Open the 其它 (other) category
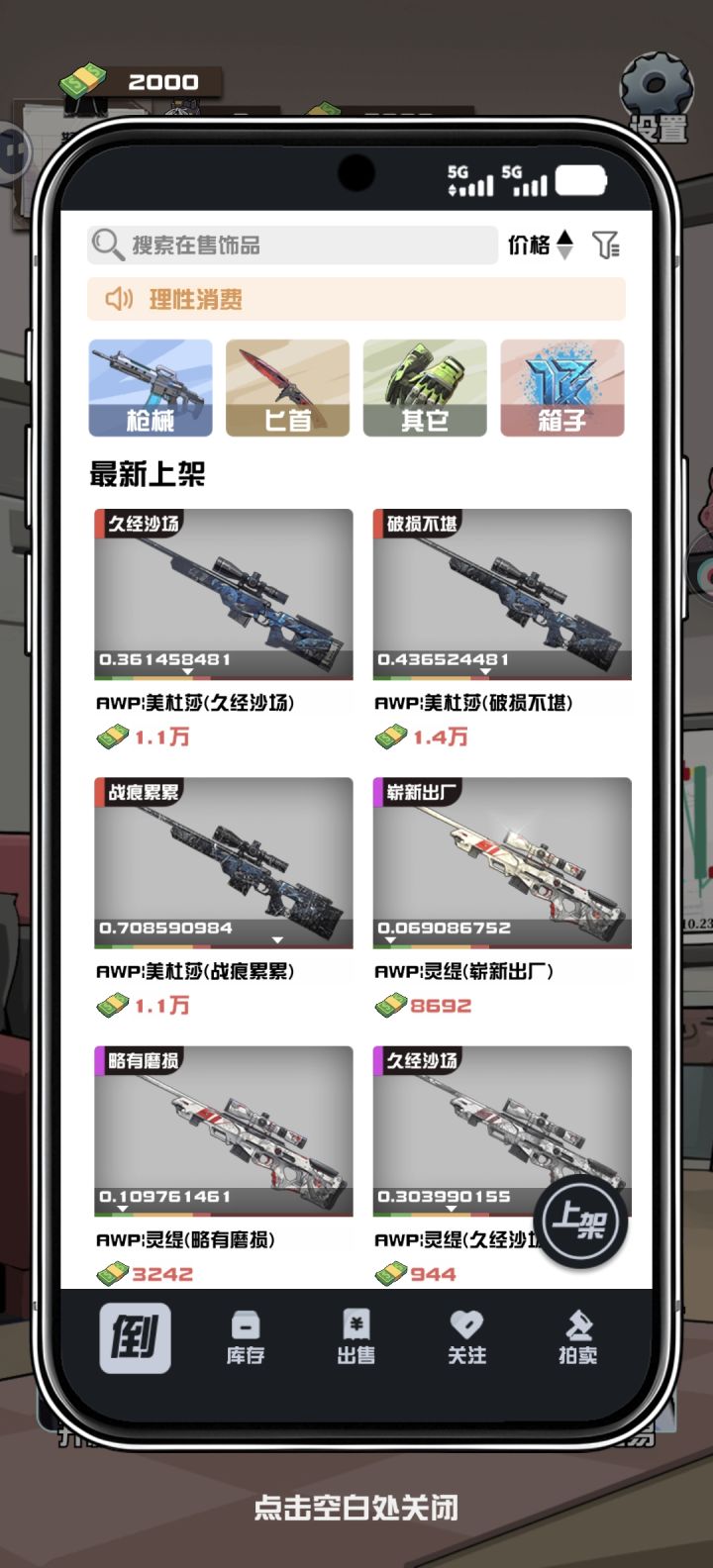The width and height of the screenshot is (713, 1568). (425, 387)
